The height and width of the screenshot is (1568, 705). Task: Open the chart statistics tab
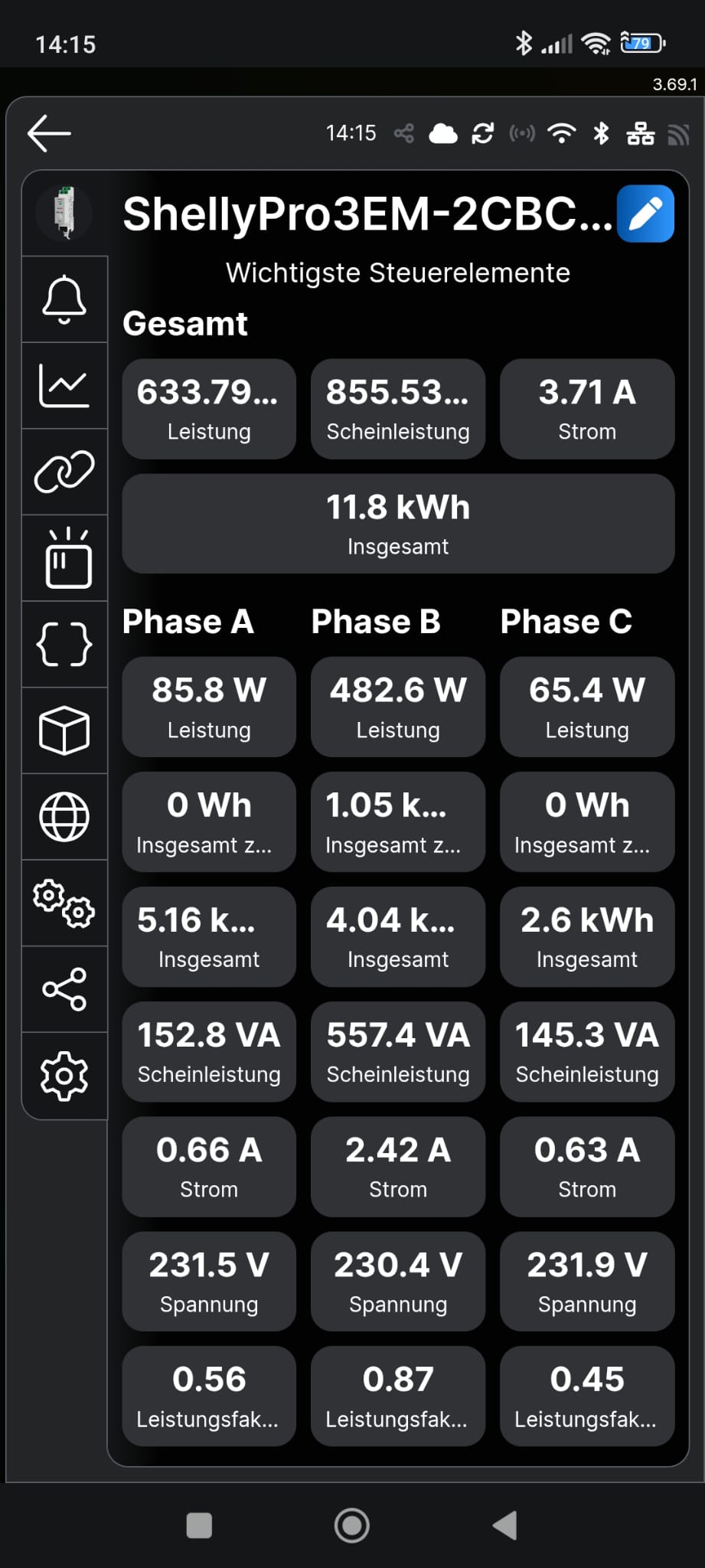click(64, 385)
